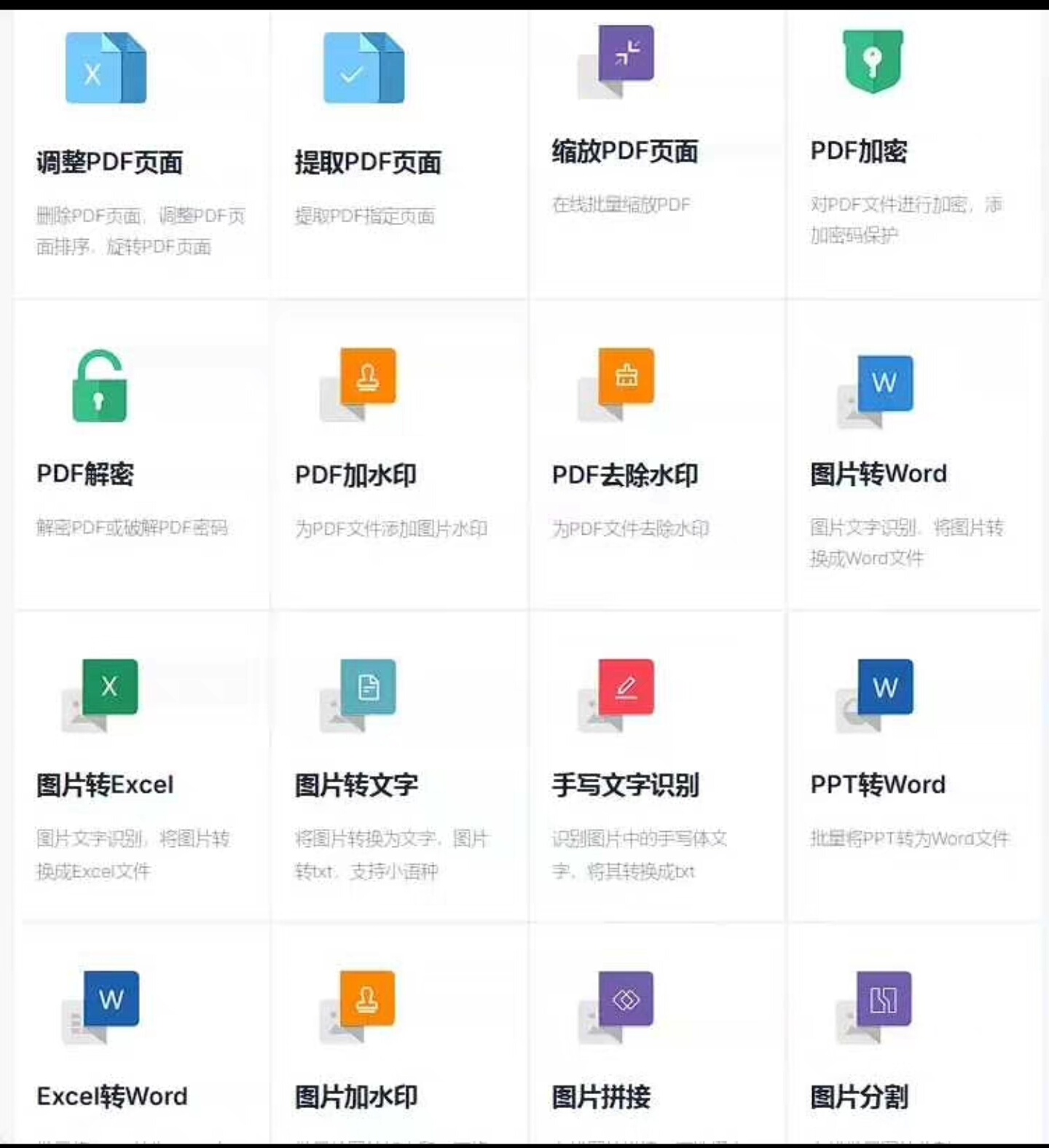Tap the PDF去除水印 card
This screenshot has height=1148, width=1049.
(x=625, y=475)
